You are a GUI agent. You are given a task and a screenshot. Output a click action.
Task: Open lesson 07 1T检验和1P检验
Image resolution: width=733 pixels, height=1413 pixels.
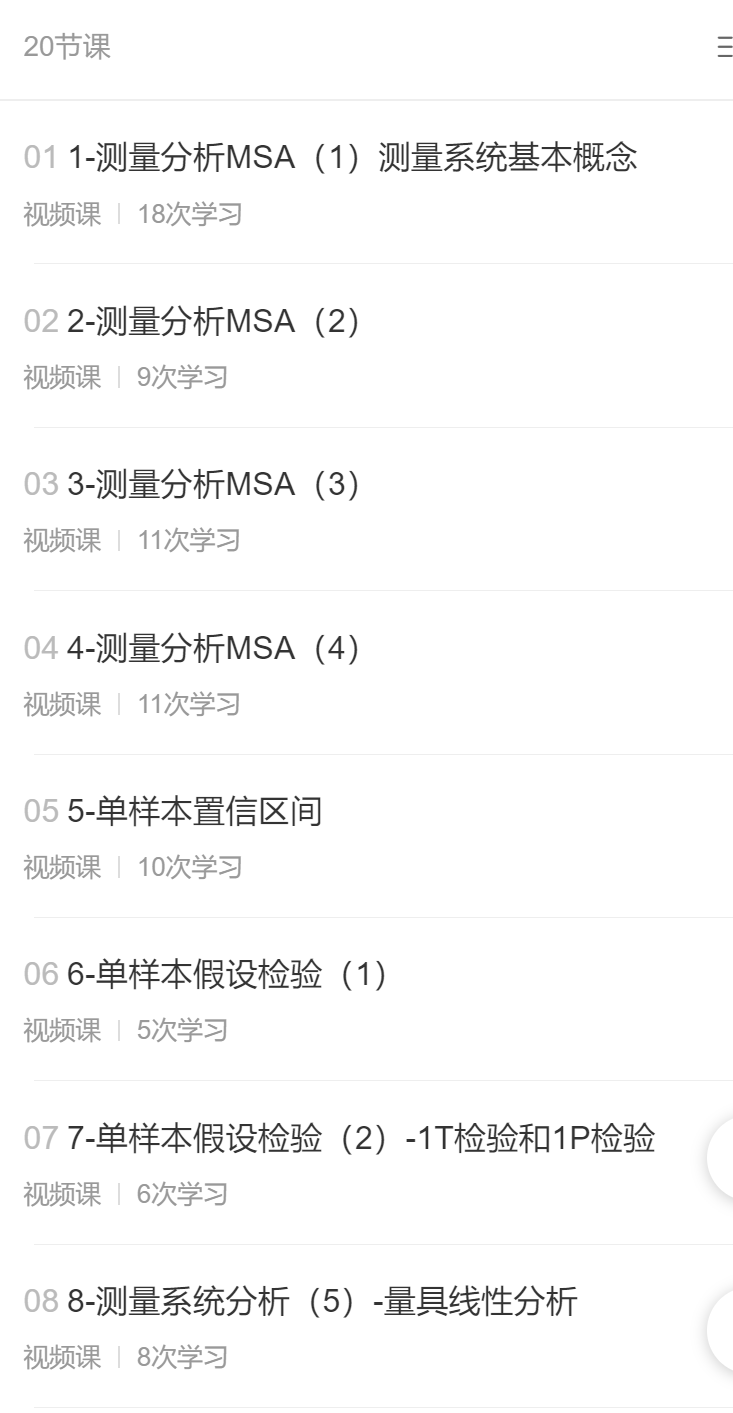[x=360, y=1138]
